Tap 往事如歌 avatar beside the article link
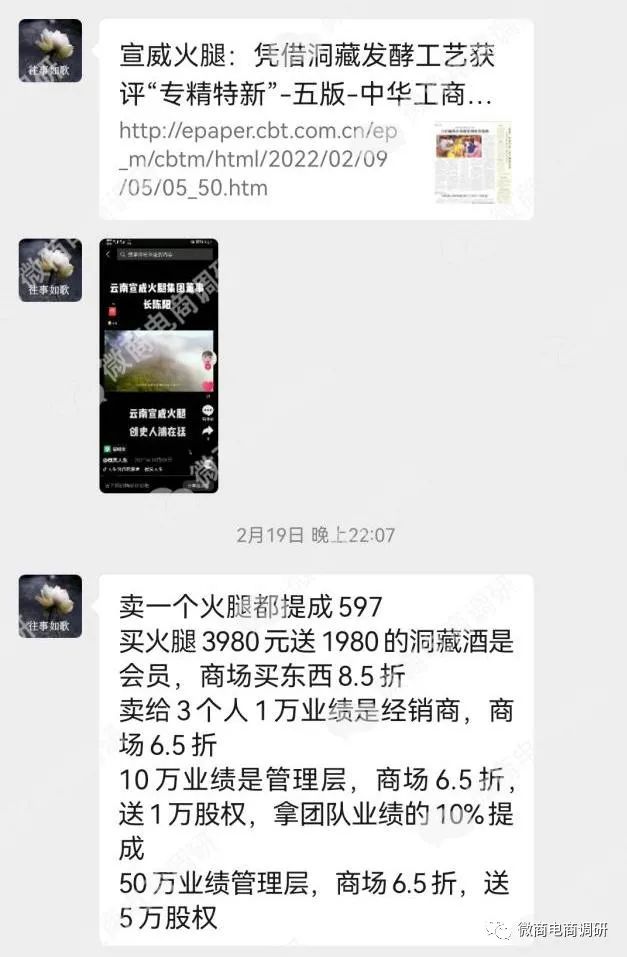 coord(50,50)
